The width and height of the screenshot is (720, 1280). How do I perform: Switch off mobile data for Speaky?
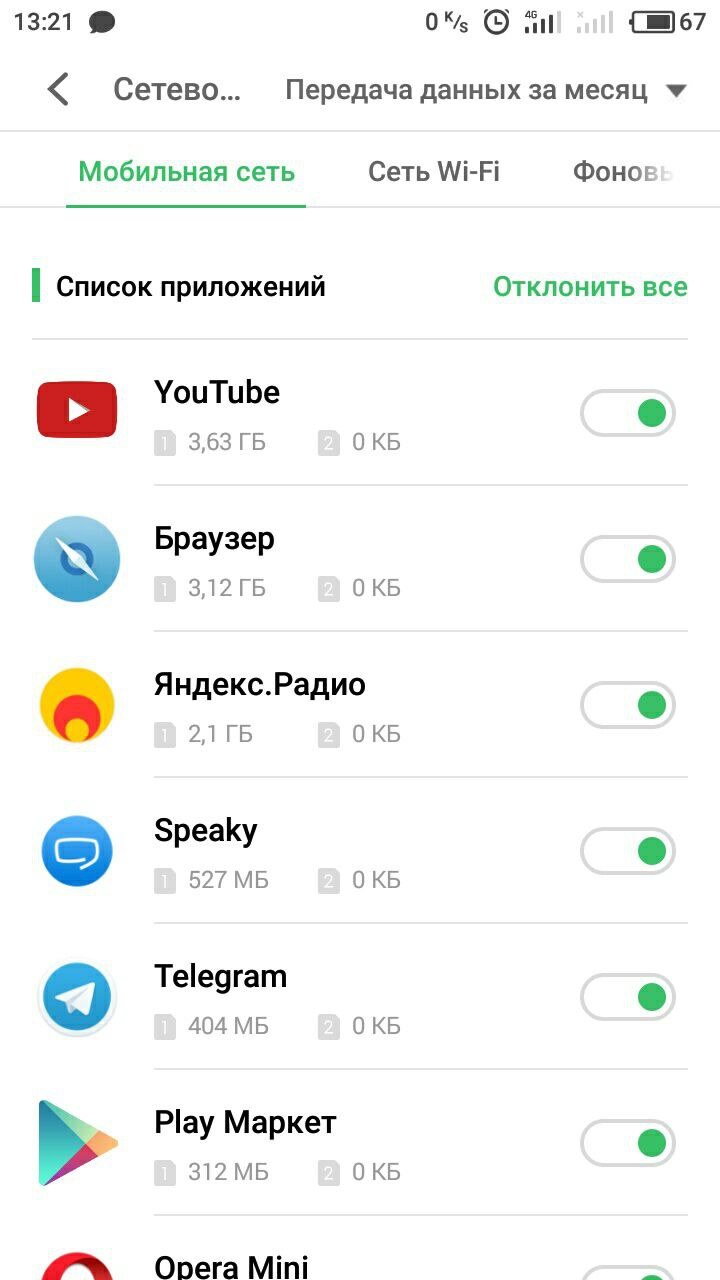coord(628,851)
